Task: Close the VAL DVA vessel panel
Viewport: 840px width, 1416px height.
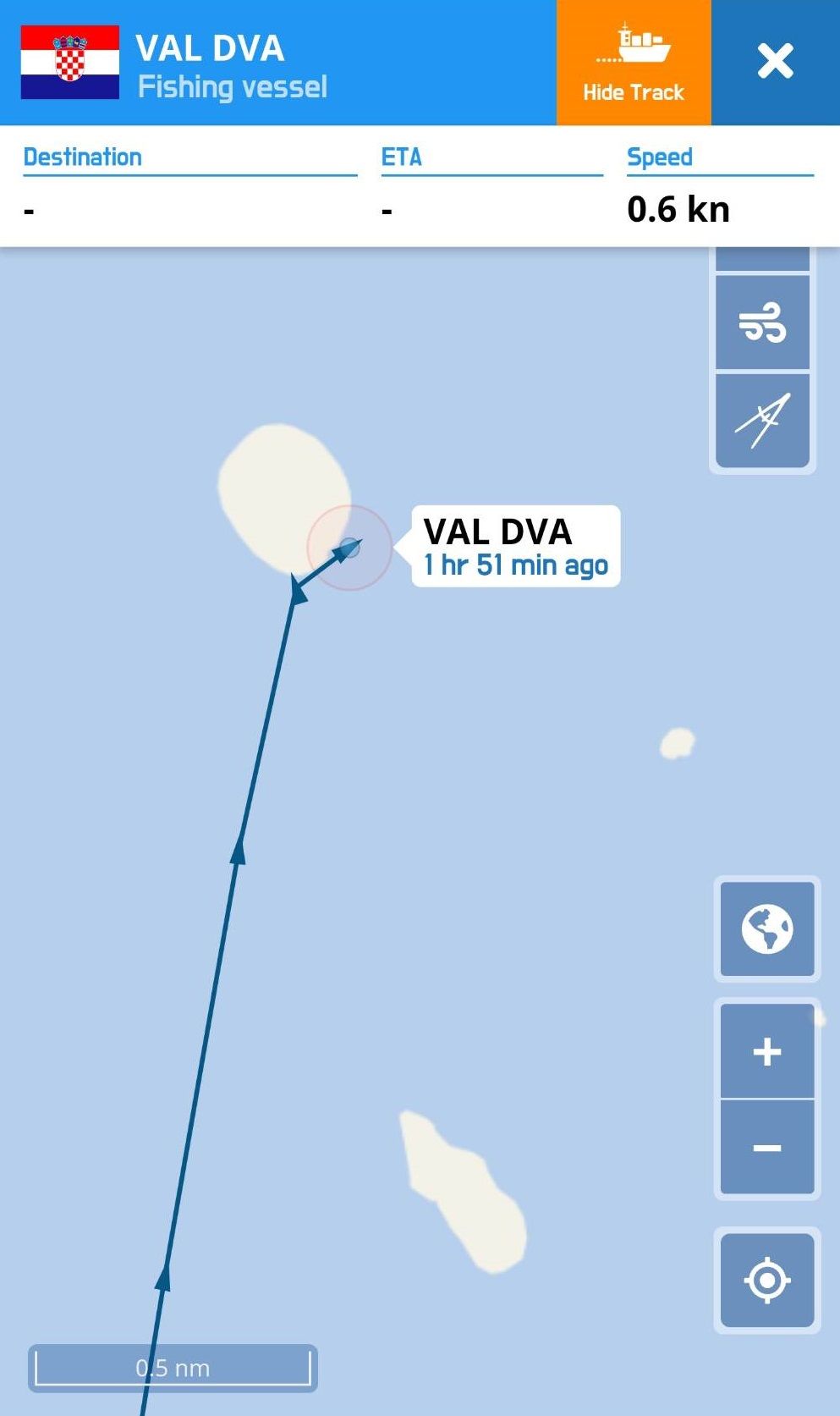Action: tap(775, 62)
